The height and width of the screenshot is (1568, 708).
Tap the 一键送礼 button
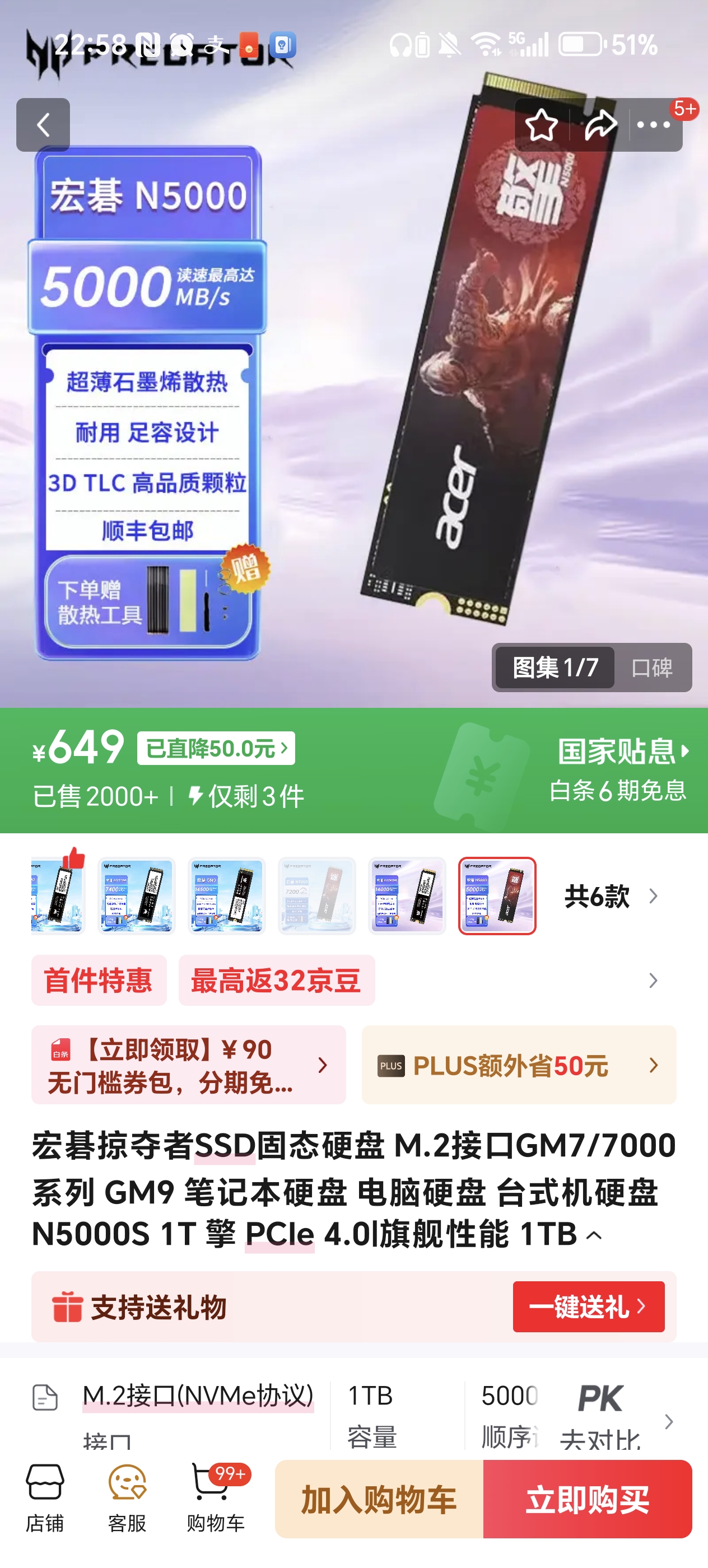588,1306
